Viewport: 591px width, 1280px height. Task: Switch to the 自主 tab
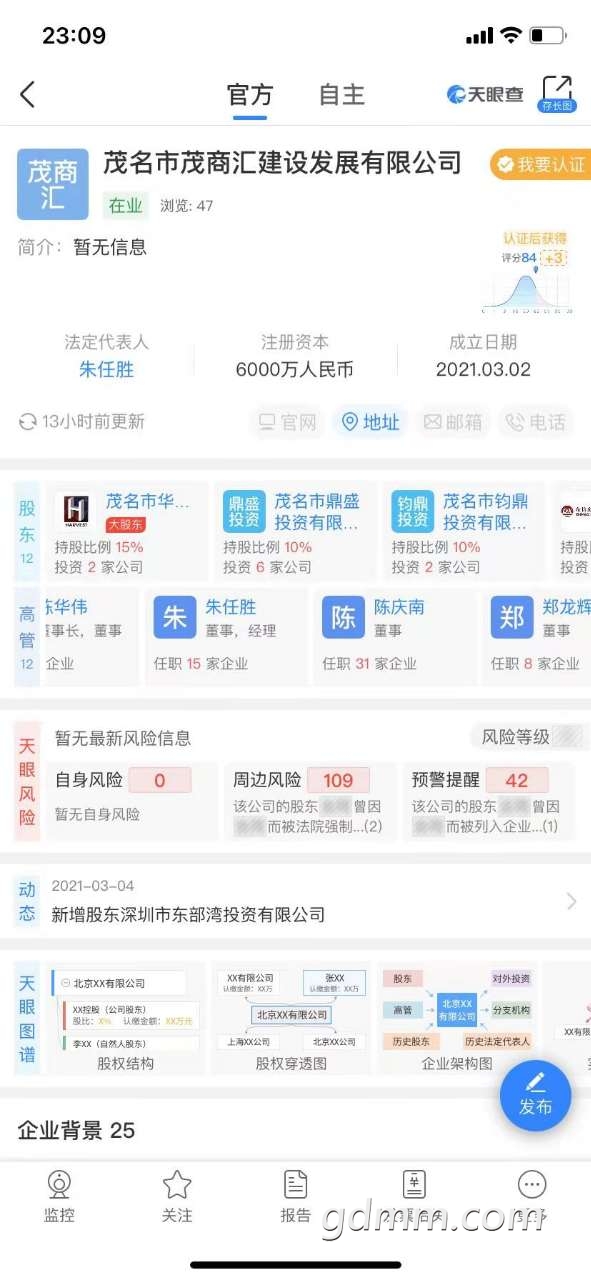click(x=341, y=95)
